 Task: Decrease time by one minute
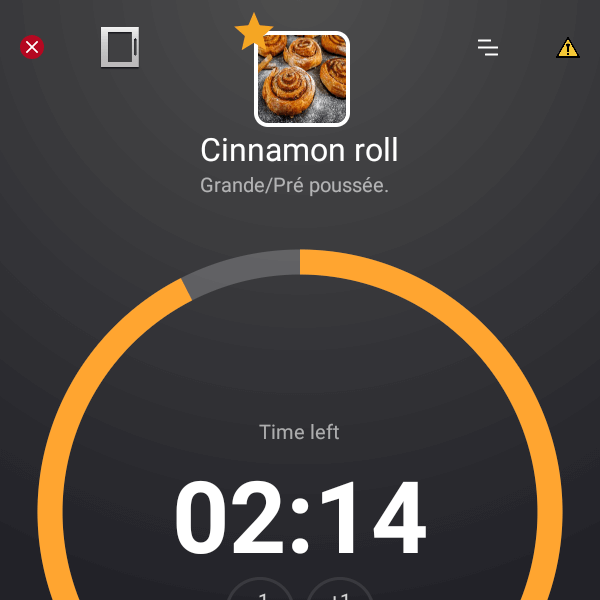[x=260, y=592]
